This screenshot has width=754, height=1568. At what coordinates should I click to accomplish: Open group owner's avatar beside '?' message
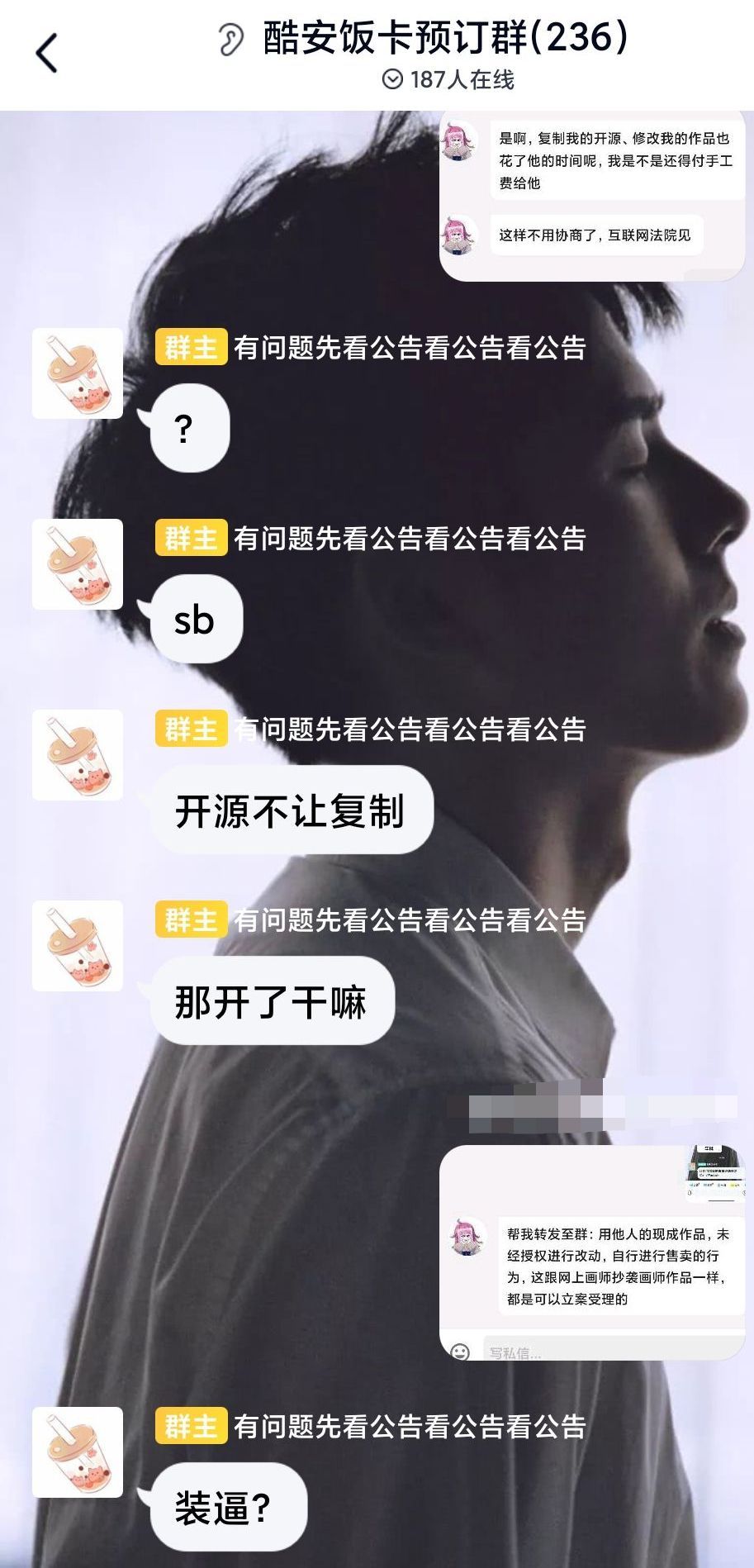click(78, 373)
